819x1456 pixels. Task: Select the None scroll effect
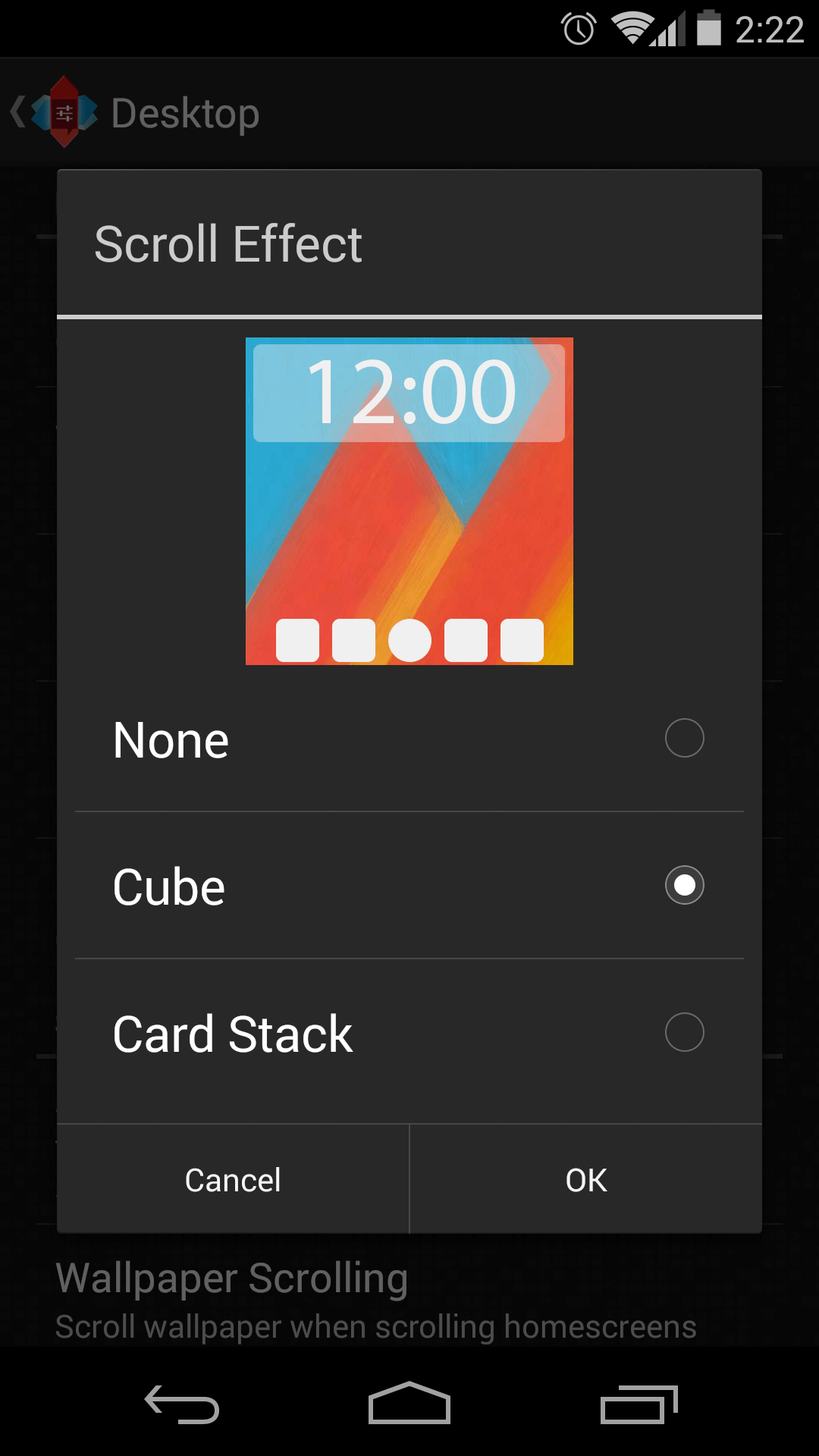(409, 739)
